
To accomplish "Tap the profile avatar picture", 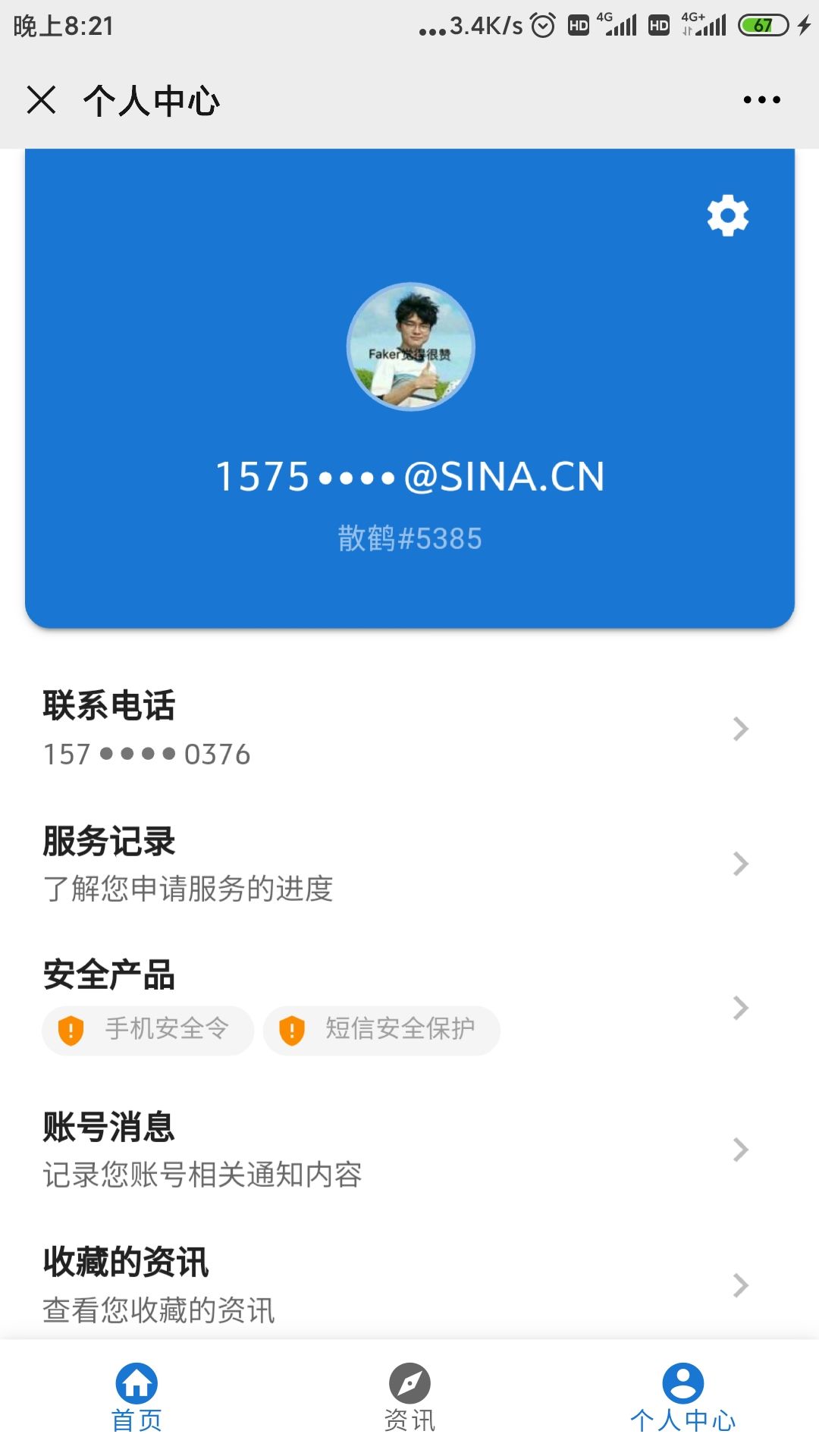I will 410,347.
